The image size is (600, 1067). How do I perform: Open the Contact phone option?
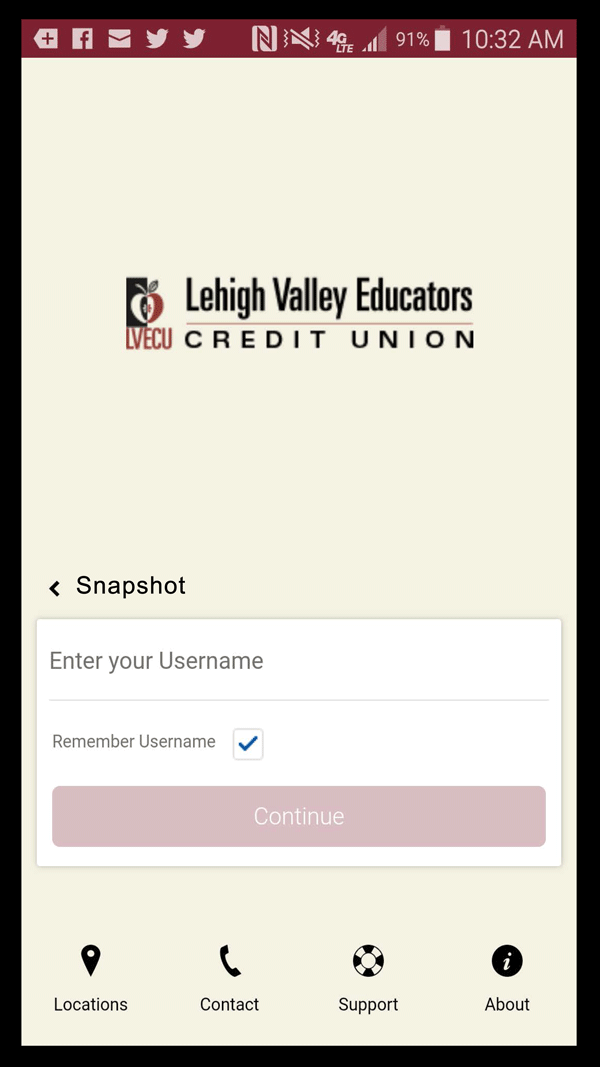coord(229,978)
